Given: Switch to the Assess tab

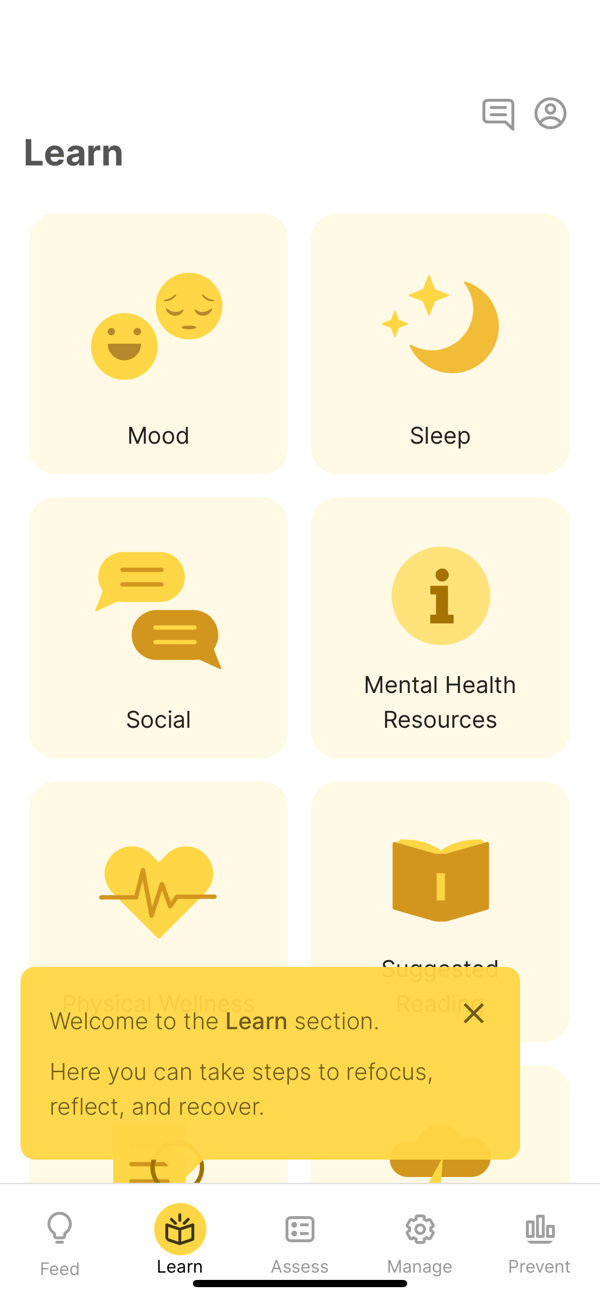Looking at the screenshot, I should click(300, 1243).
